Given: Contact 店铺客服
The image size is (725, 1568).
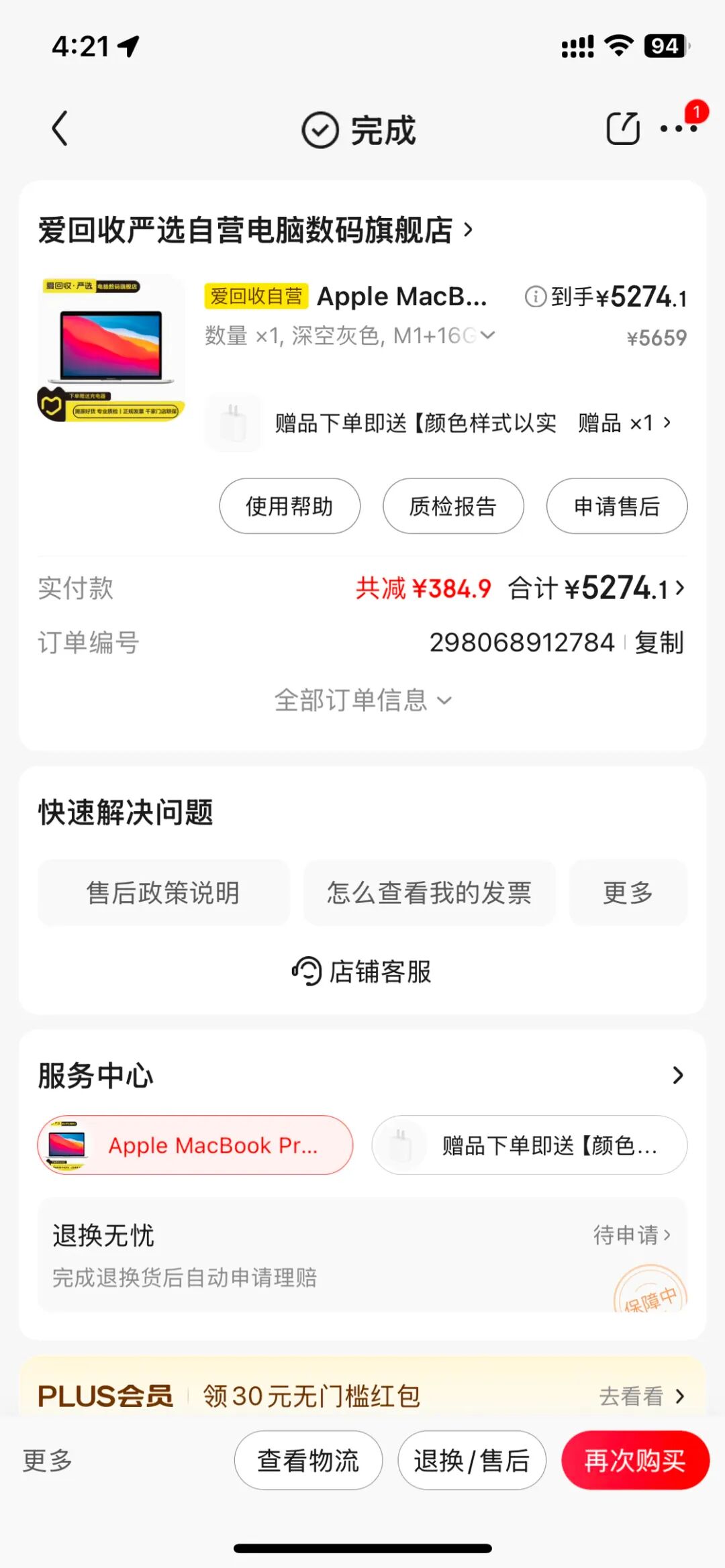Looking at the screenshot, I should (362, 972).
